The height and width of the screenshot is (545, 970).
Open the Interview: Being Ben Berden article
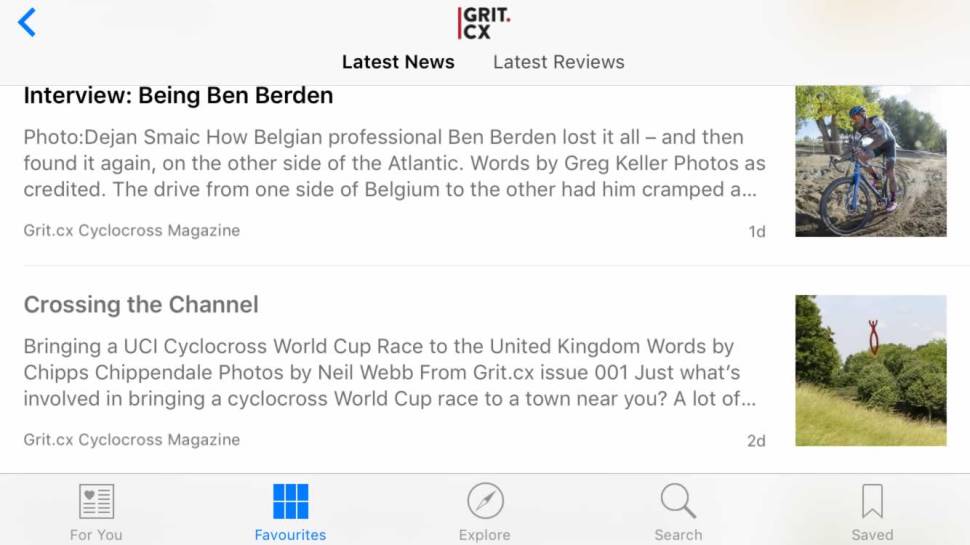178,96
